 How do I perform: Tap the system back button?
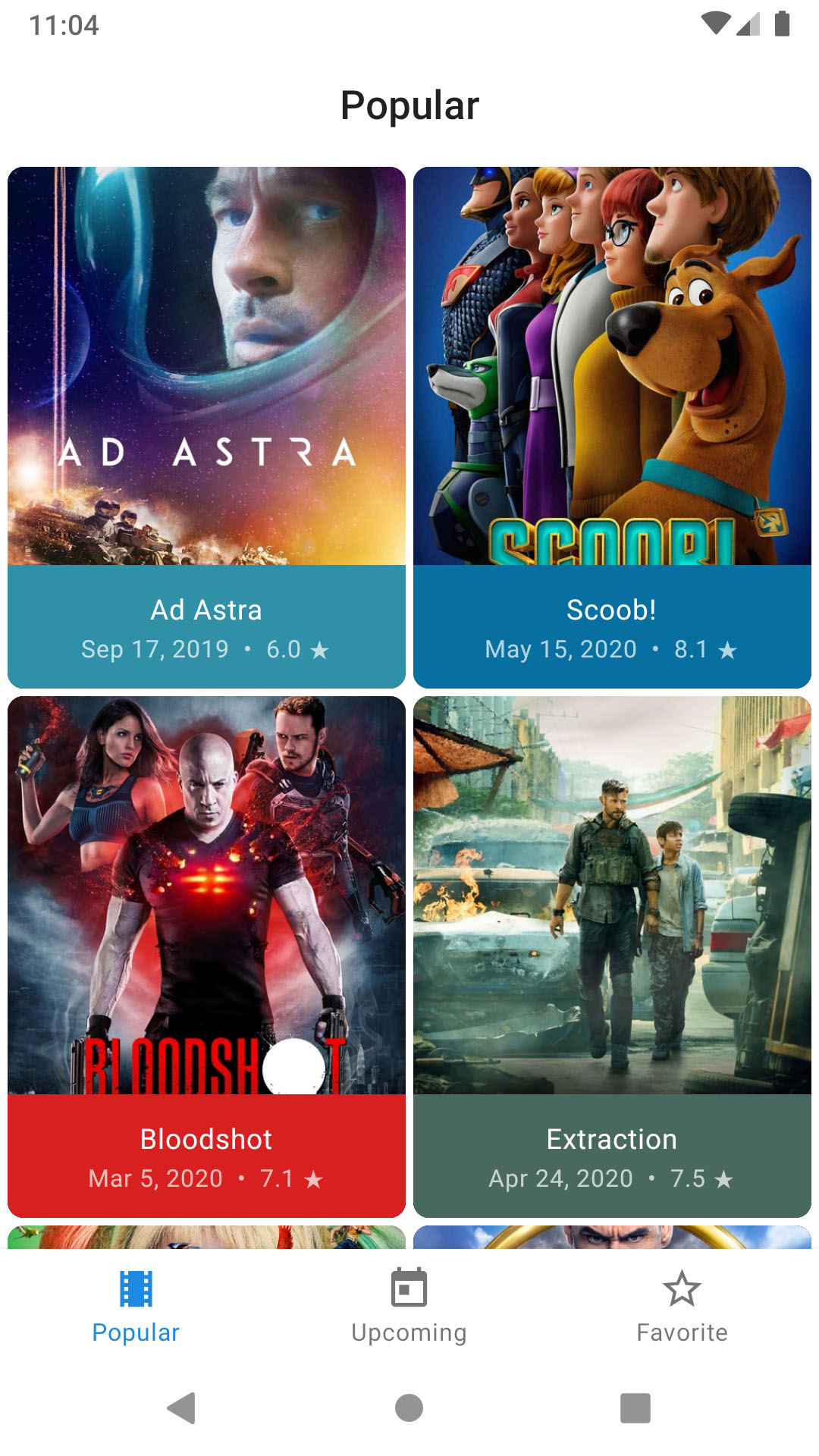pyautogui.click(x=182, y=1408)
